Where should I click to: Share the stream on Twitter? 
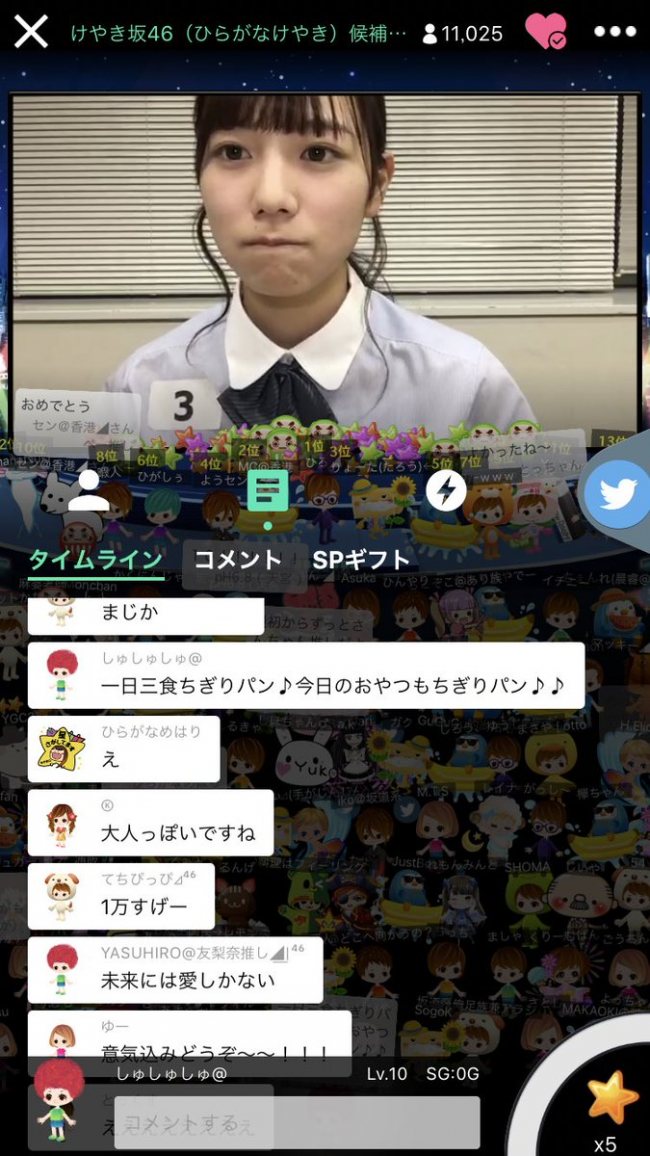pyautogui.click(x=617, y=494)
